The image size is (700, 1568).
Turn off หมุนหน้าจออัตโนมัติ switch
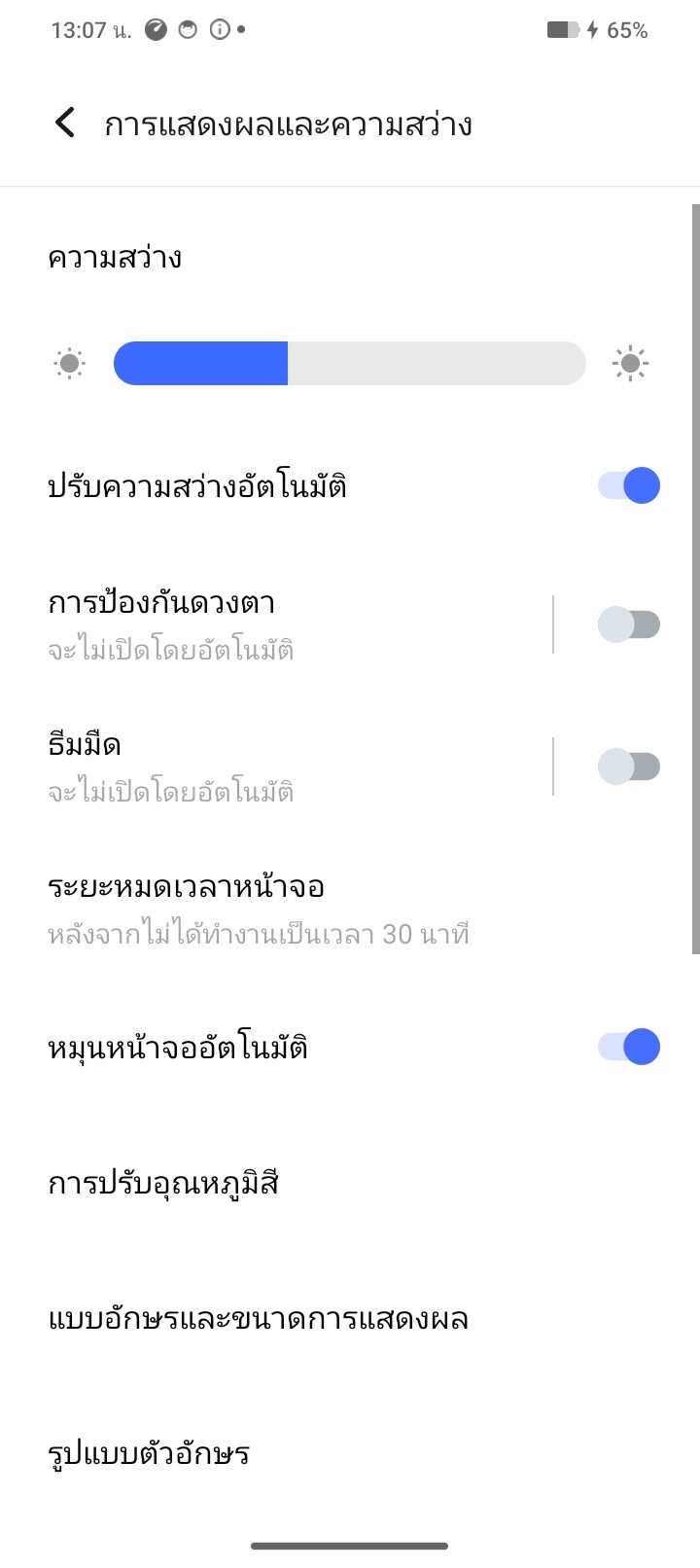point(628,1048)
